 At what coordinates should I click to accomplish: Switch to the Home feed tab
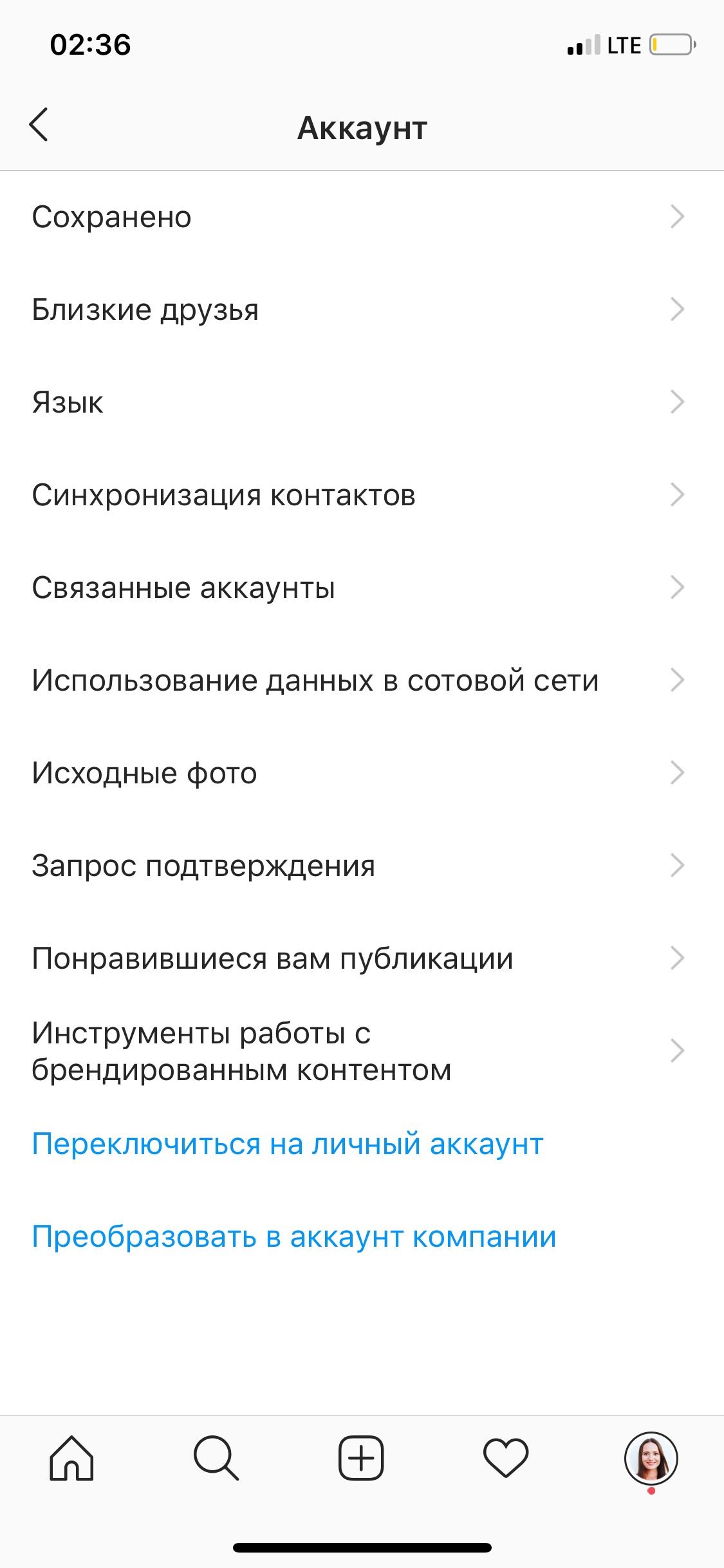(x=71, y=1458)
